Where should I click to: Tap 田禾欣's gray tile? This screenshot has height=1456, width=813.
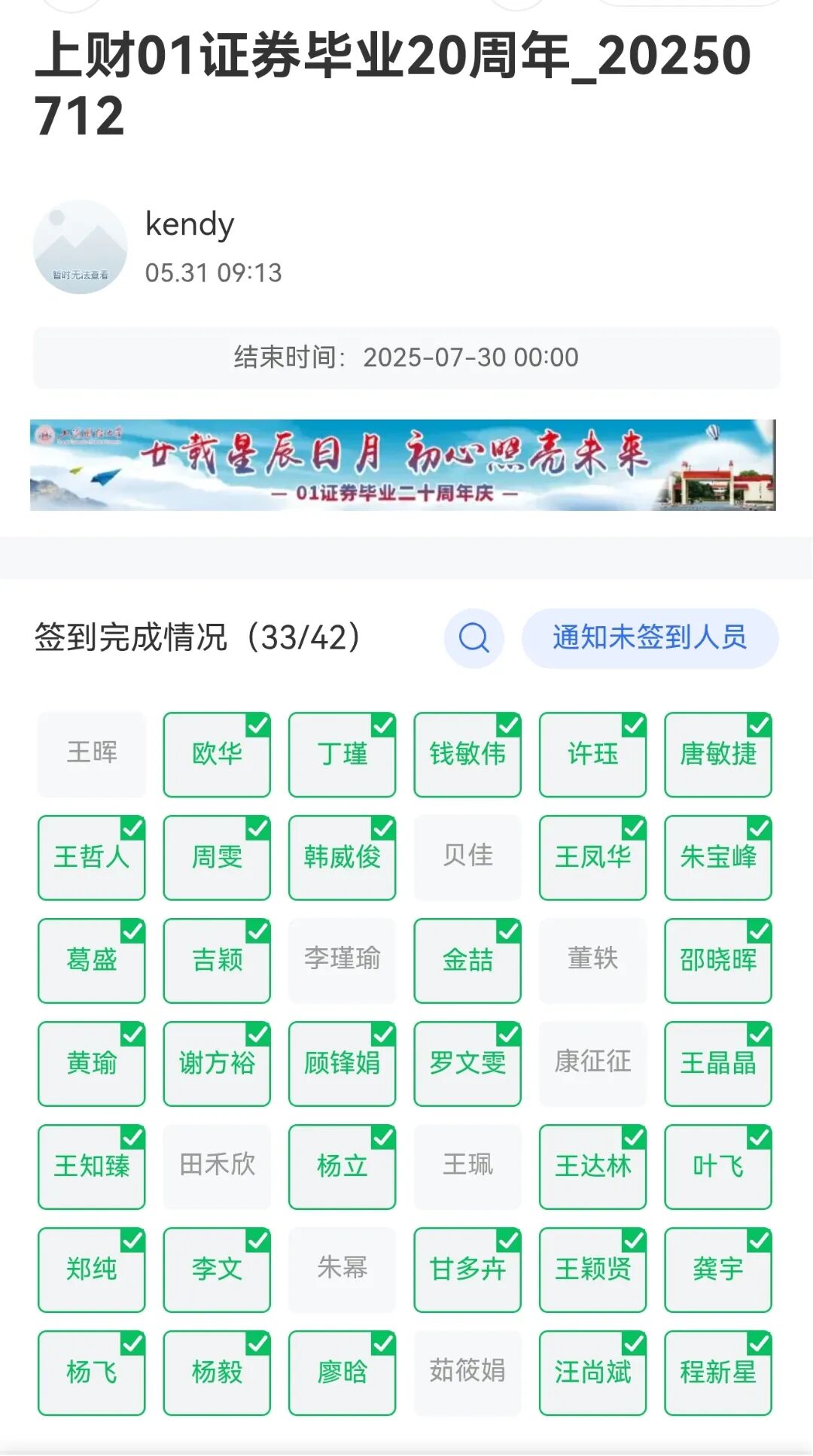[x=216, y=1165]
